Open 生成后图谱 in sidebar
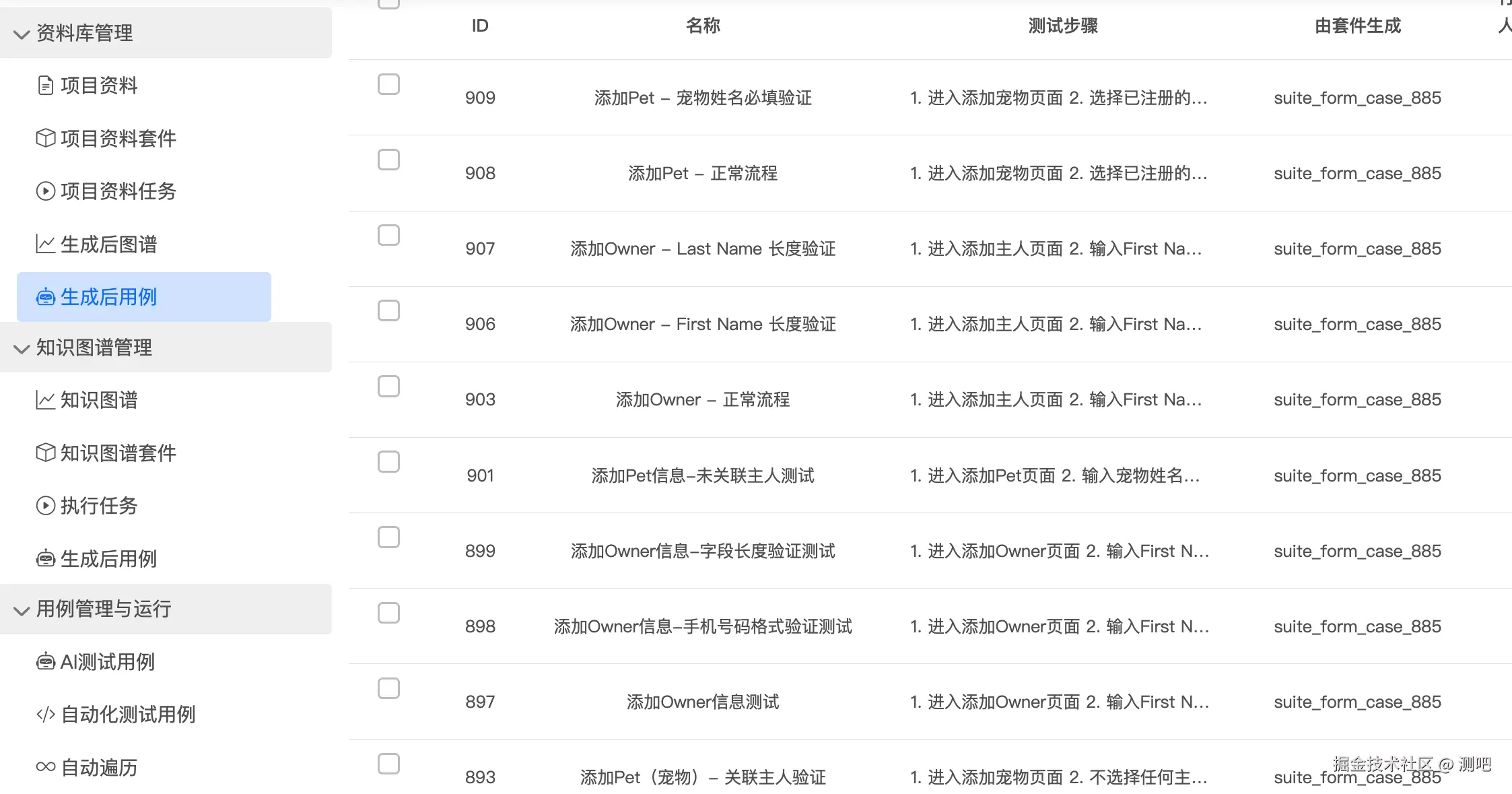 (108, 244)
